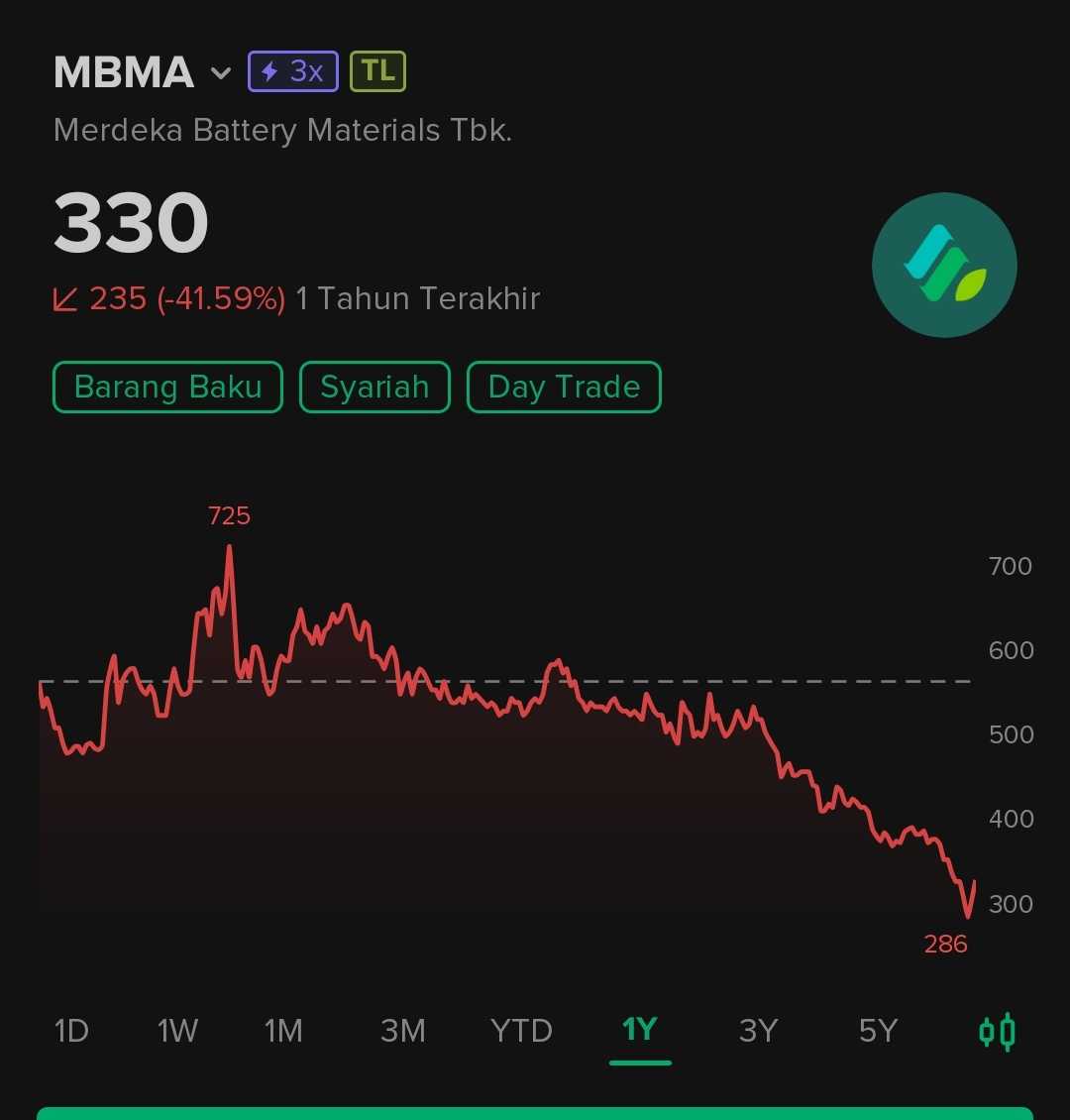This screenshot has height=1120, width=1070.
Task: Click the Syariah classification tag
Action: pyautogui.click(x=374, y=387)
